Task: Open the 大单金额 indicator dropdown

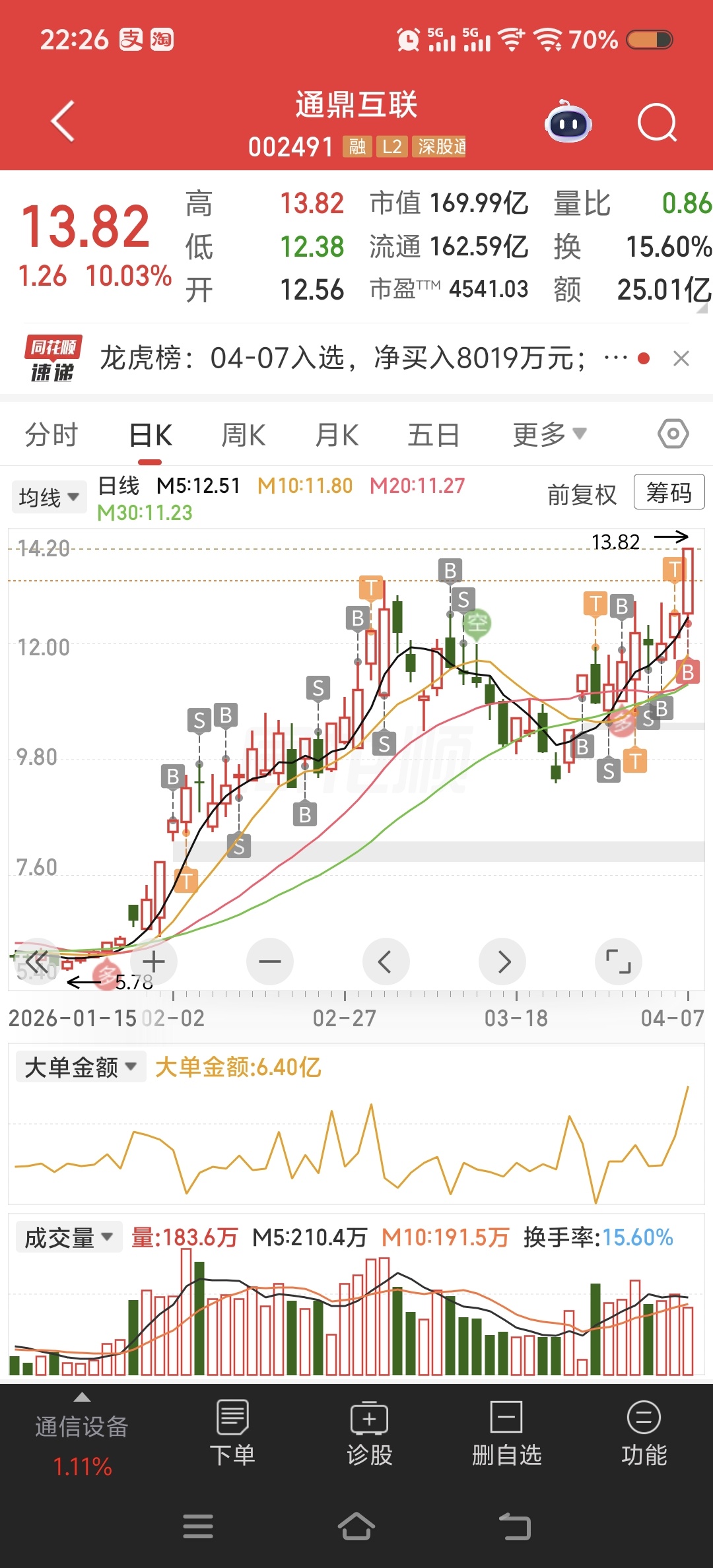Action: pyautogui.click(x=80, y=1067)
